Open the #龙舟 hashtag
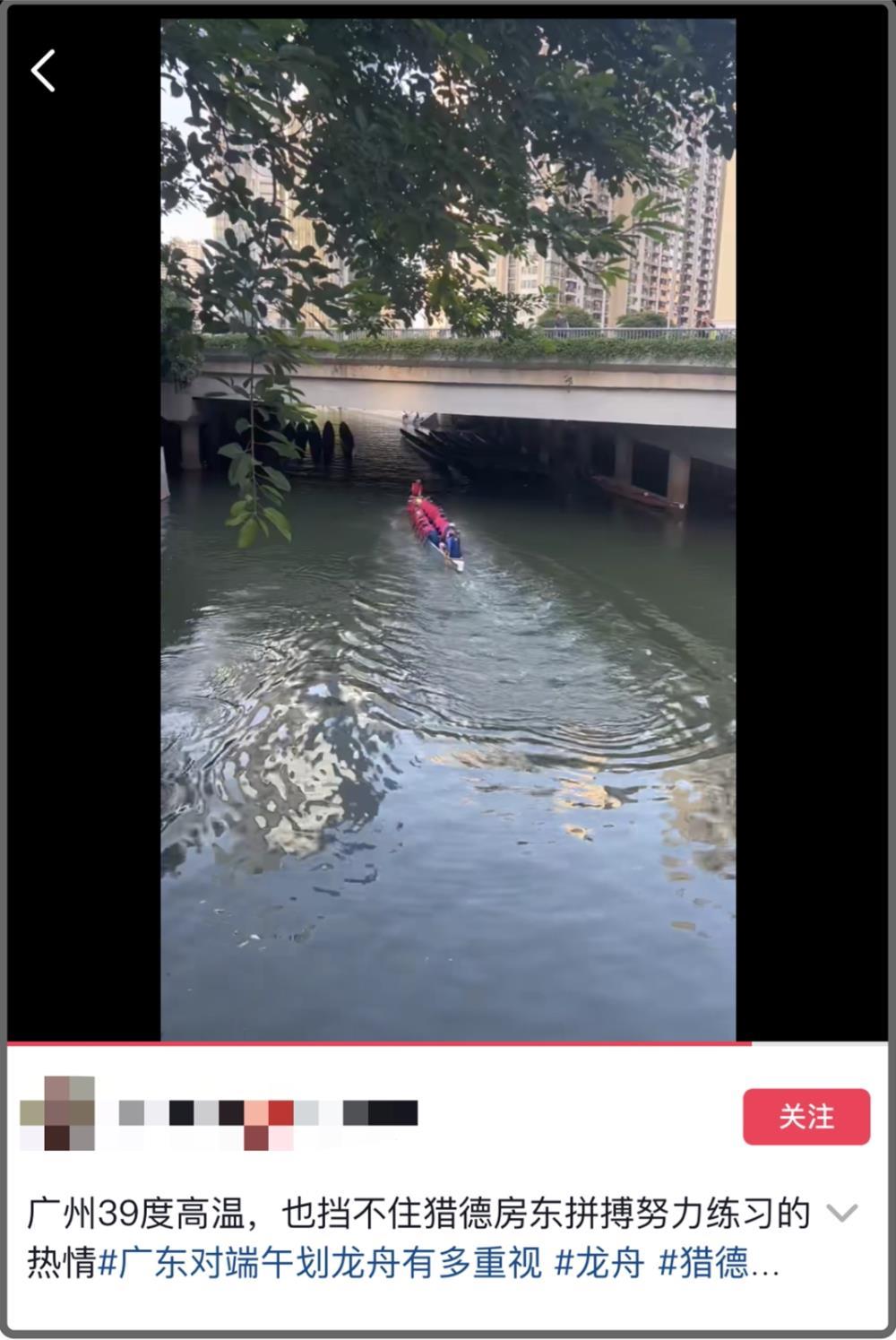This screenshot has width=896, height=1340. click(x=599, y=1263)
